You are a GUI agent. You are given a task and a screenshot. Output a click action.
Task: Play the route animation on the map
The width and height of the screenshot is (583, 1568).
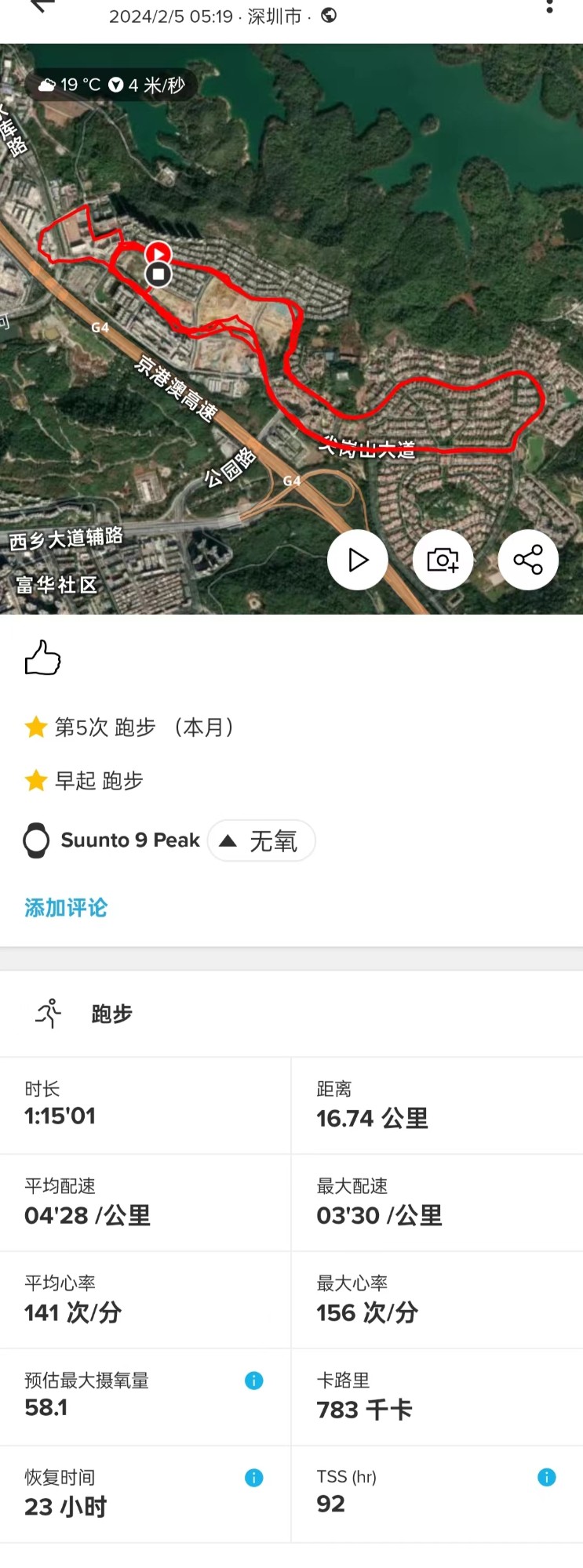[358, 560]
